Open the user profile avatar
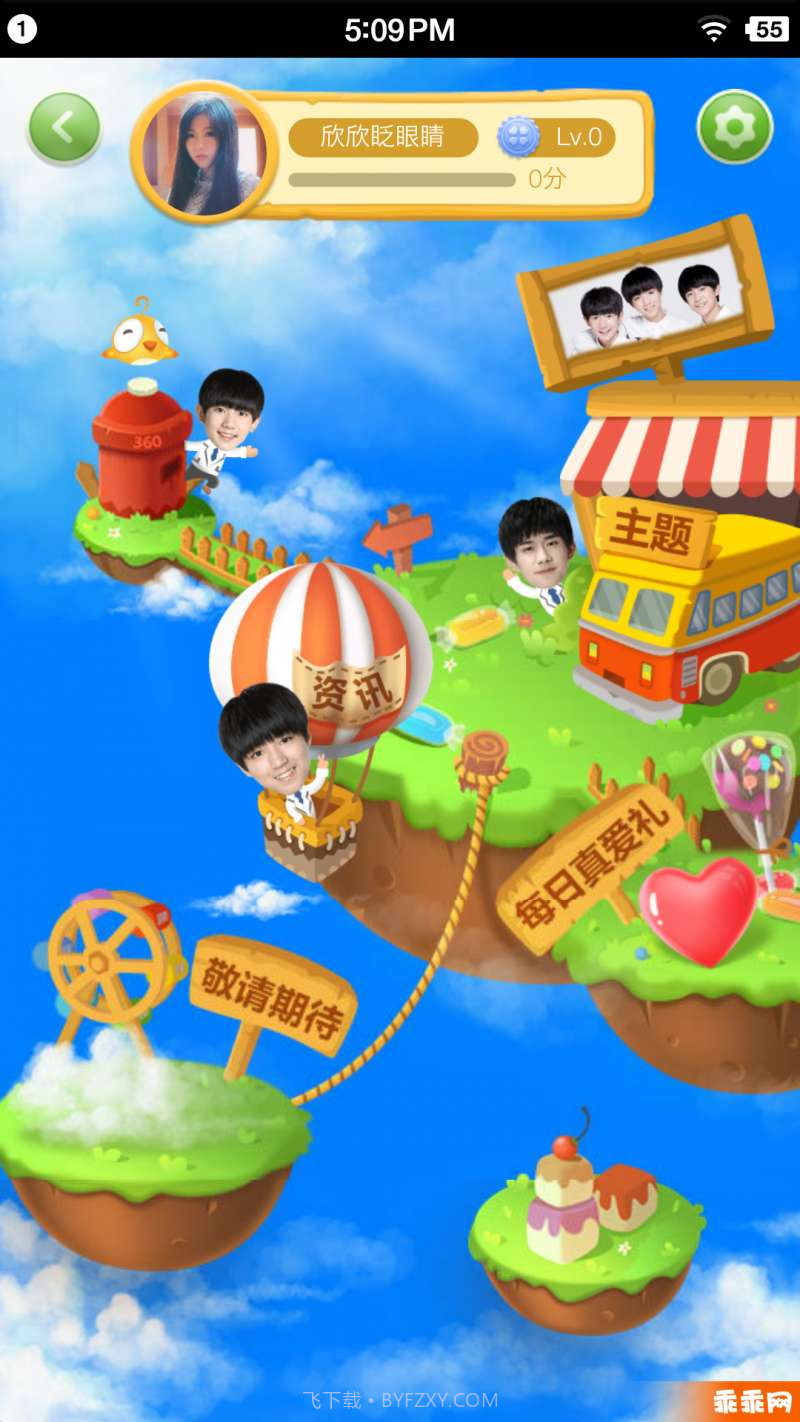 coord(205,155)
